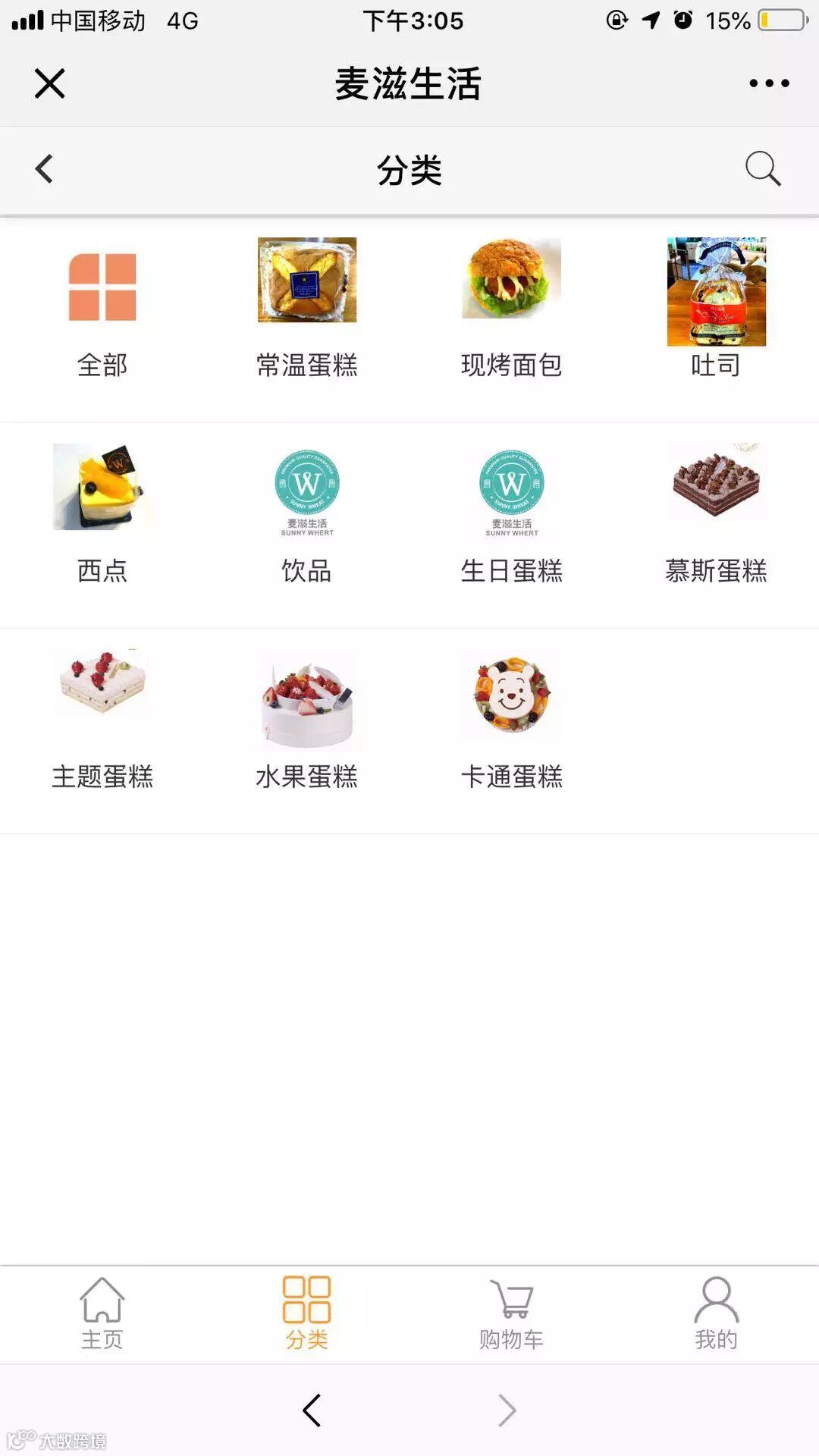Open the 常温蛋糕 category
Screen dimensions: 819x1456
tap(307, 307)
